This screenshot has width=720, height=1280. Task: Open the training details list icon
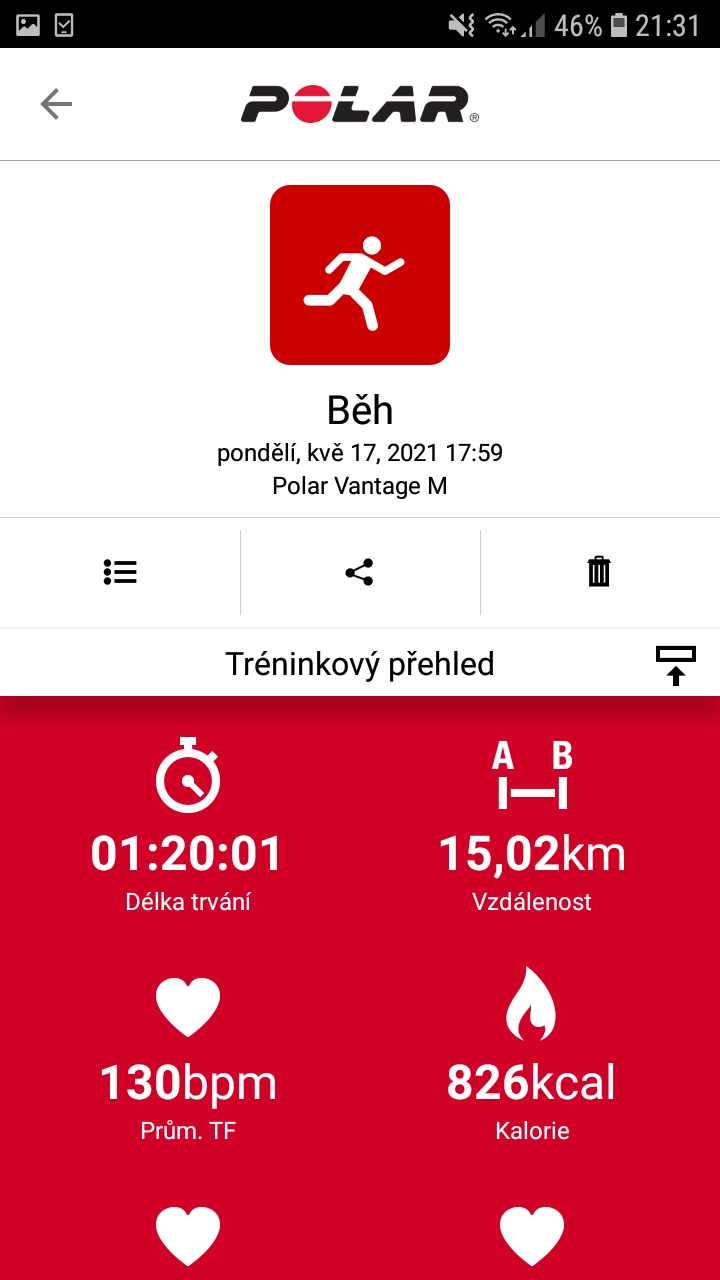coord(120,572)
